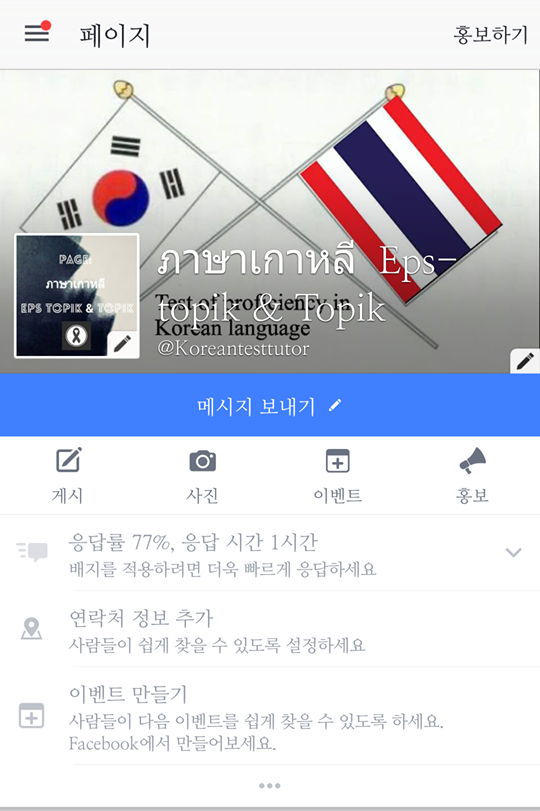Open 이벤트 만들기 row
Screen dimensions: 540x811
pos(270,717)
